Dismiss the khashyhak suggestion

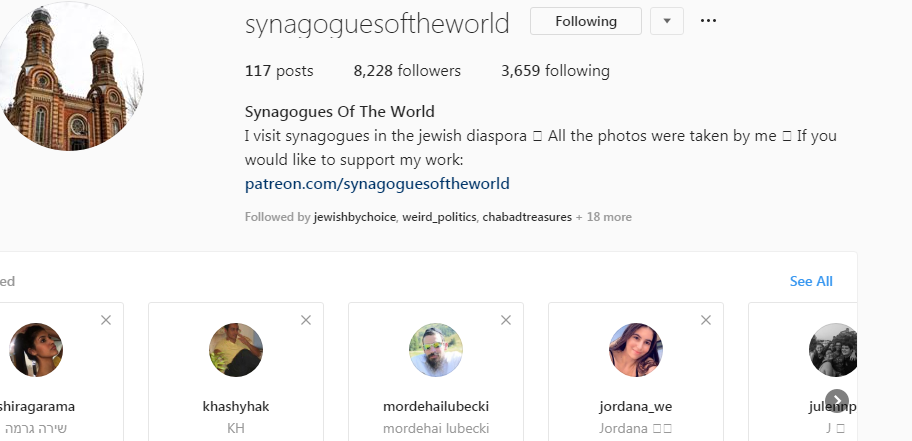(306, 320)
